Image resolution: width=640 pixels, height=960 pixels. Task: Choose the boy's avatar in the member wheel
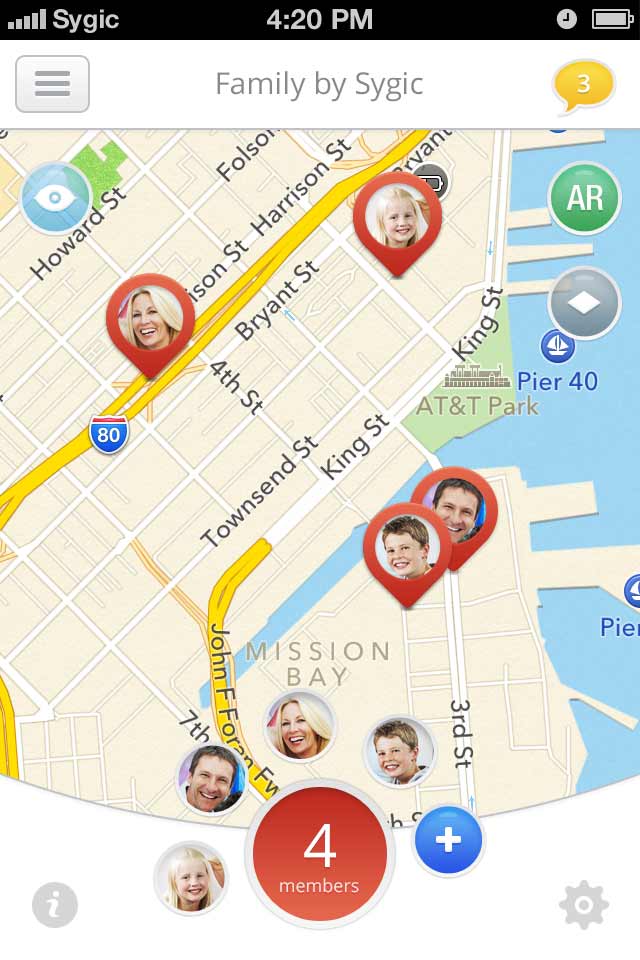[399, 752]
